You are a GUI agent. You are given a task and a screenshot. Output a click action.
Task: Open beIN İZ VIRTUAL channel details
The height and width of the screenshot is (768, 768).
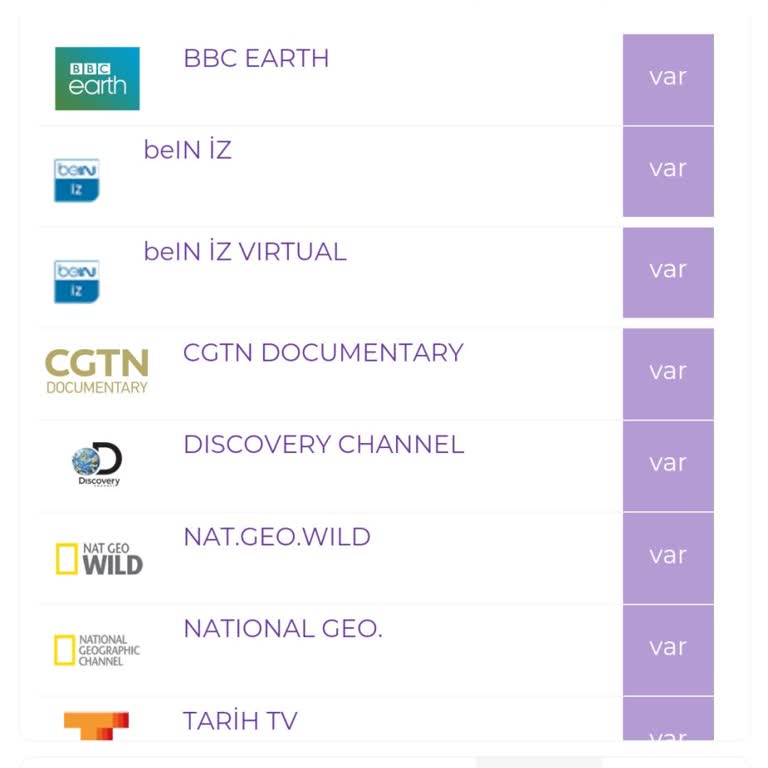click(x=245, y=252)
